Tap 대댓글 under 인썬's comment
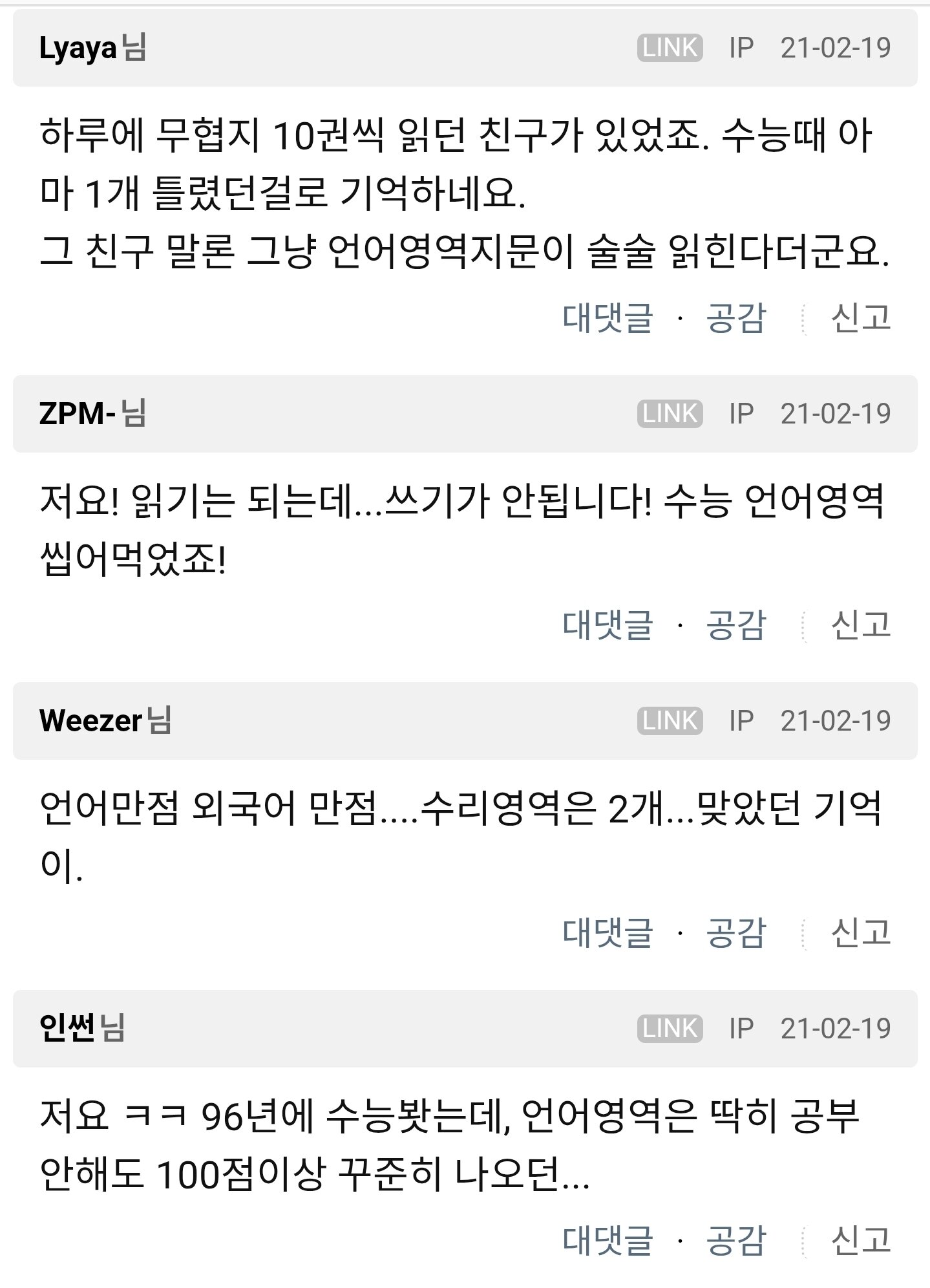930x1288 pixels. (x=608, y=1240)
